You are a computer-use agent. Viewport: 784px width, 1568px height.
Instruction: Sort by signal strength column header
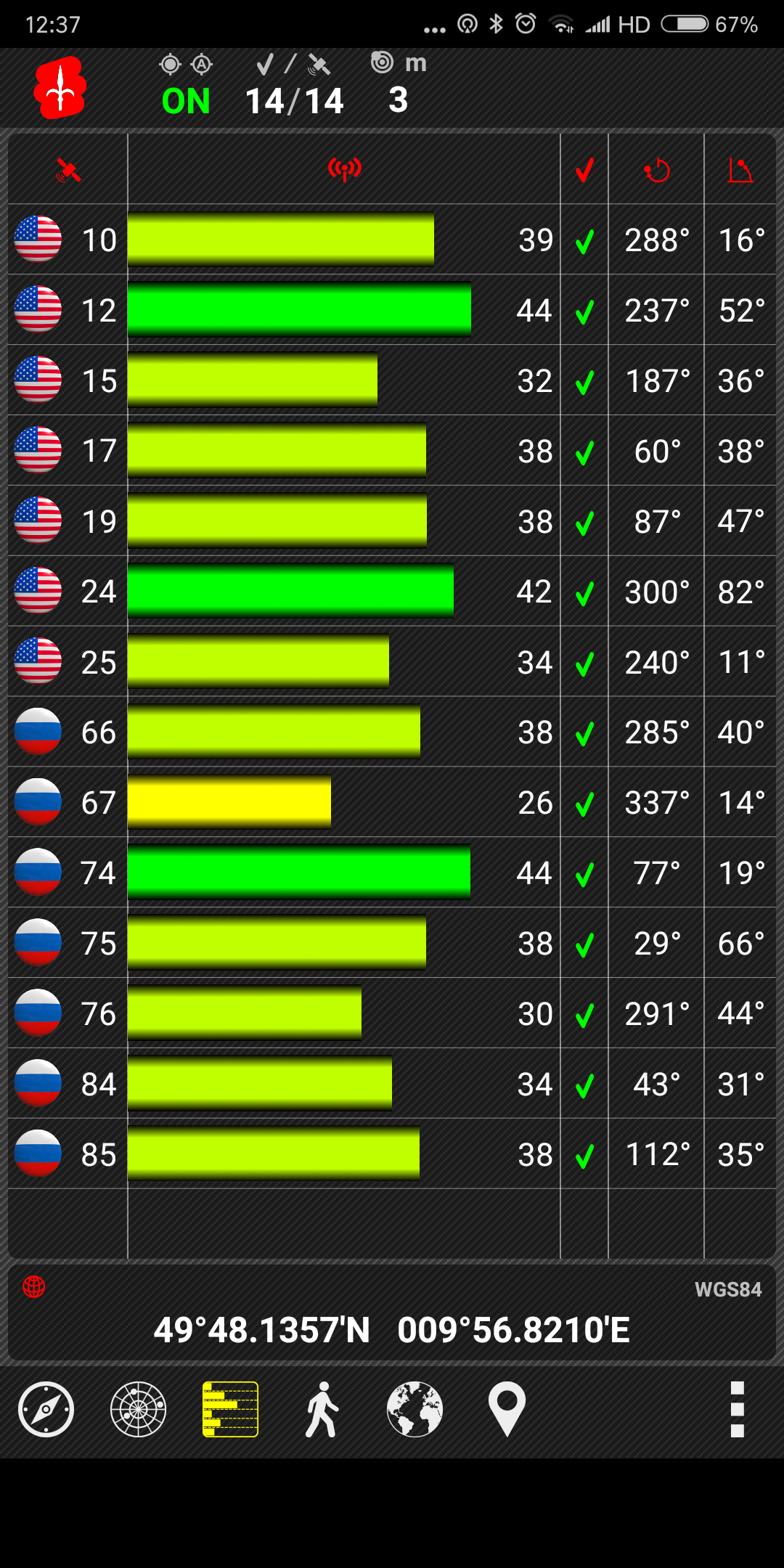[x=344, y=170]
